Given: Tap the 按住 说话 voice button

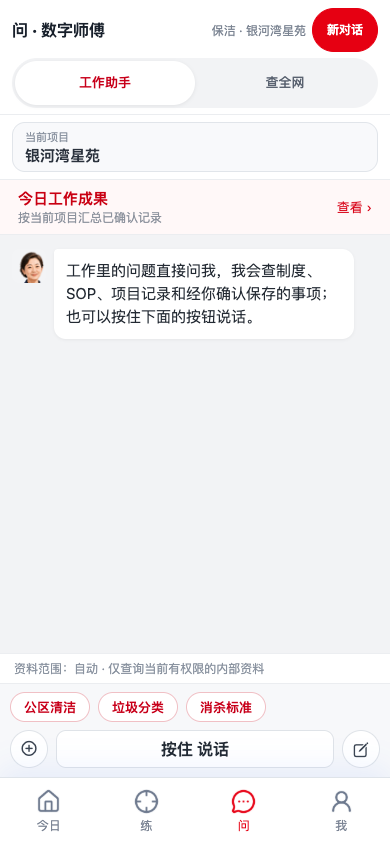Looking at the screenshot, I should pos(195,749).
